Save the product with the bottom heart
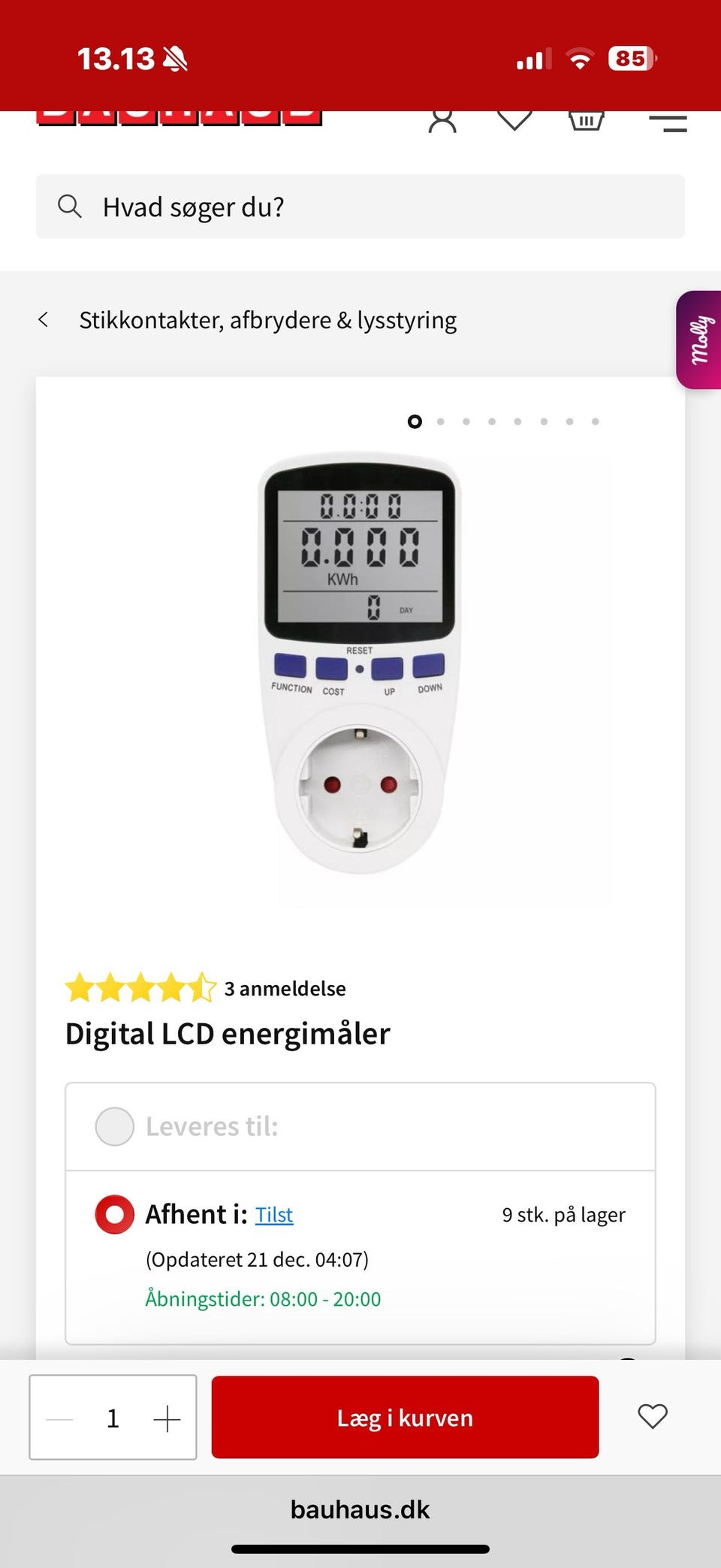This screenshot has width=721, height=1568. (x=652, y=1416)
